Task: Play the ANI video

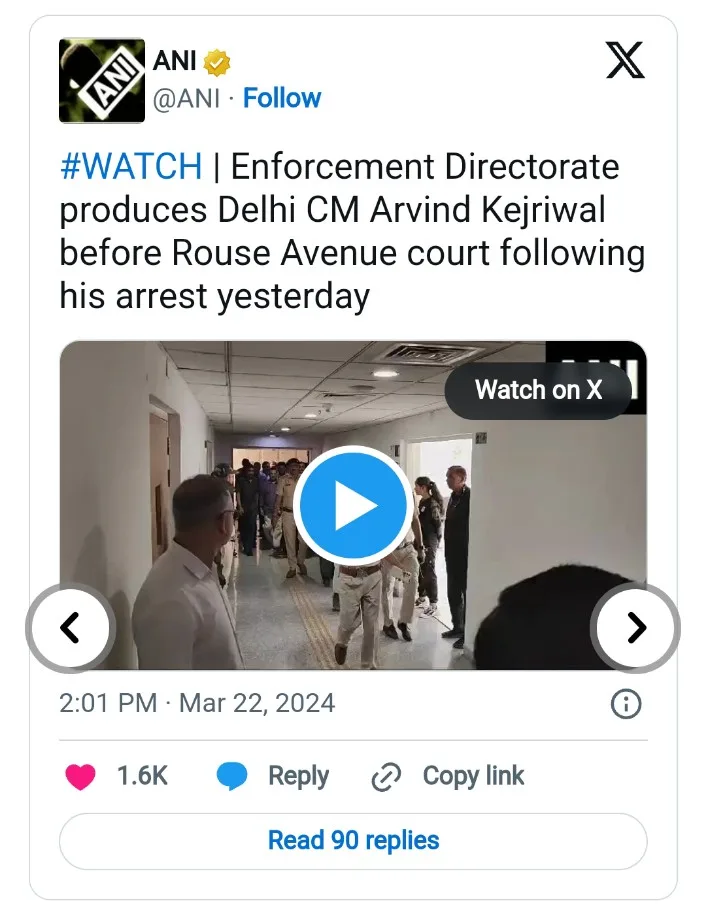Action: click(x=352, y=506)
